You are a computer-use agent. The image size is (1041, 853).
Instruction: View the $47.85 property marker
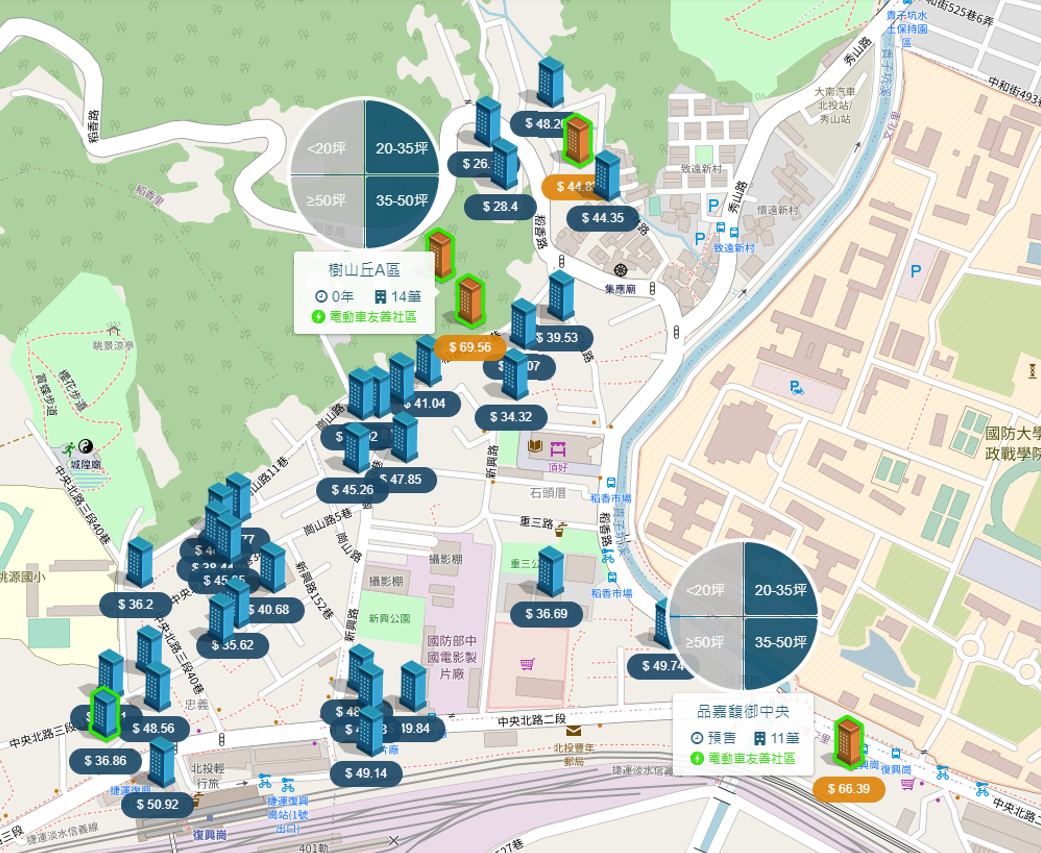click(399, 479)
